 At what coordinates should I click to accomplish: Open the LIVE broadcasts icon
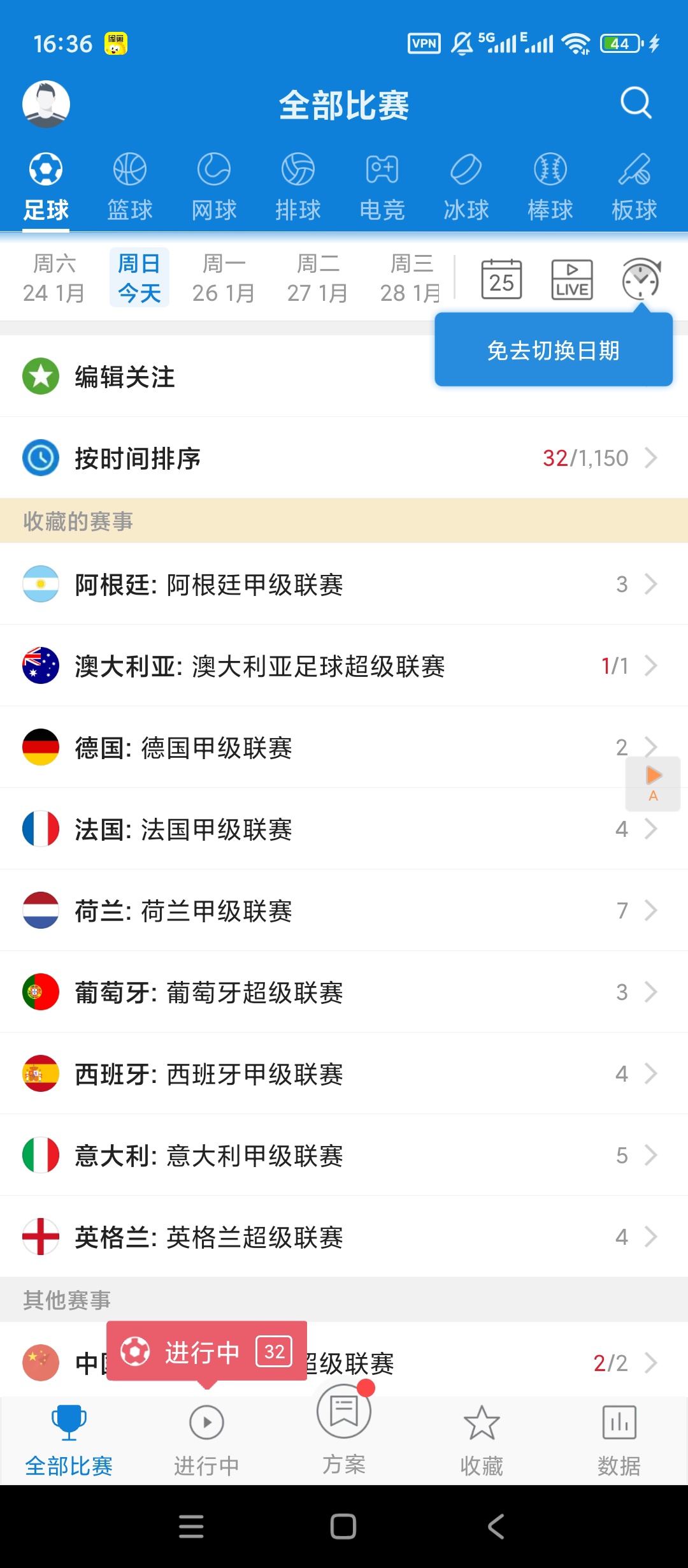[570, 279]
